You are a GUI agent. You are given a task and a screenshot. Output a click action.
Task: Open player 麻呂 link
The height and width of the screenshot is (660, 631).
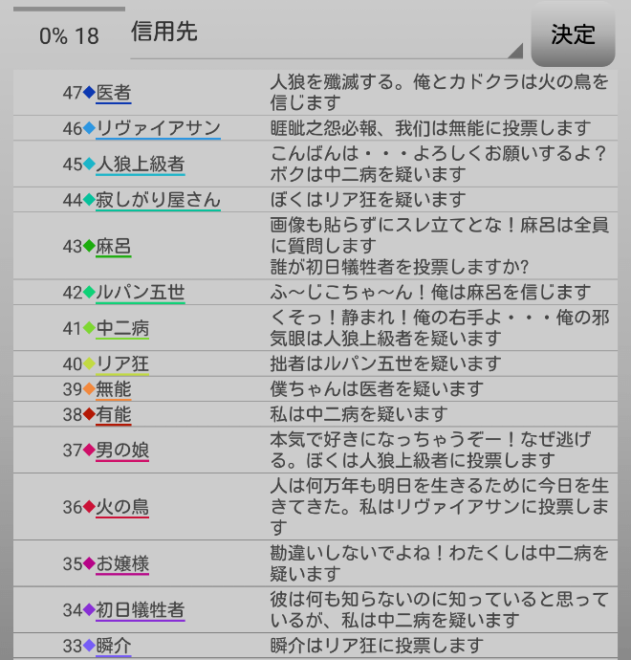click(x=113, y=246)
